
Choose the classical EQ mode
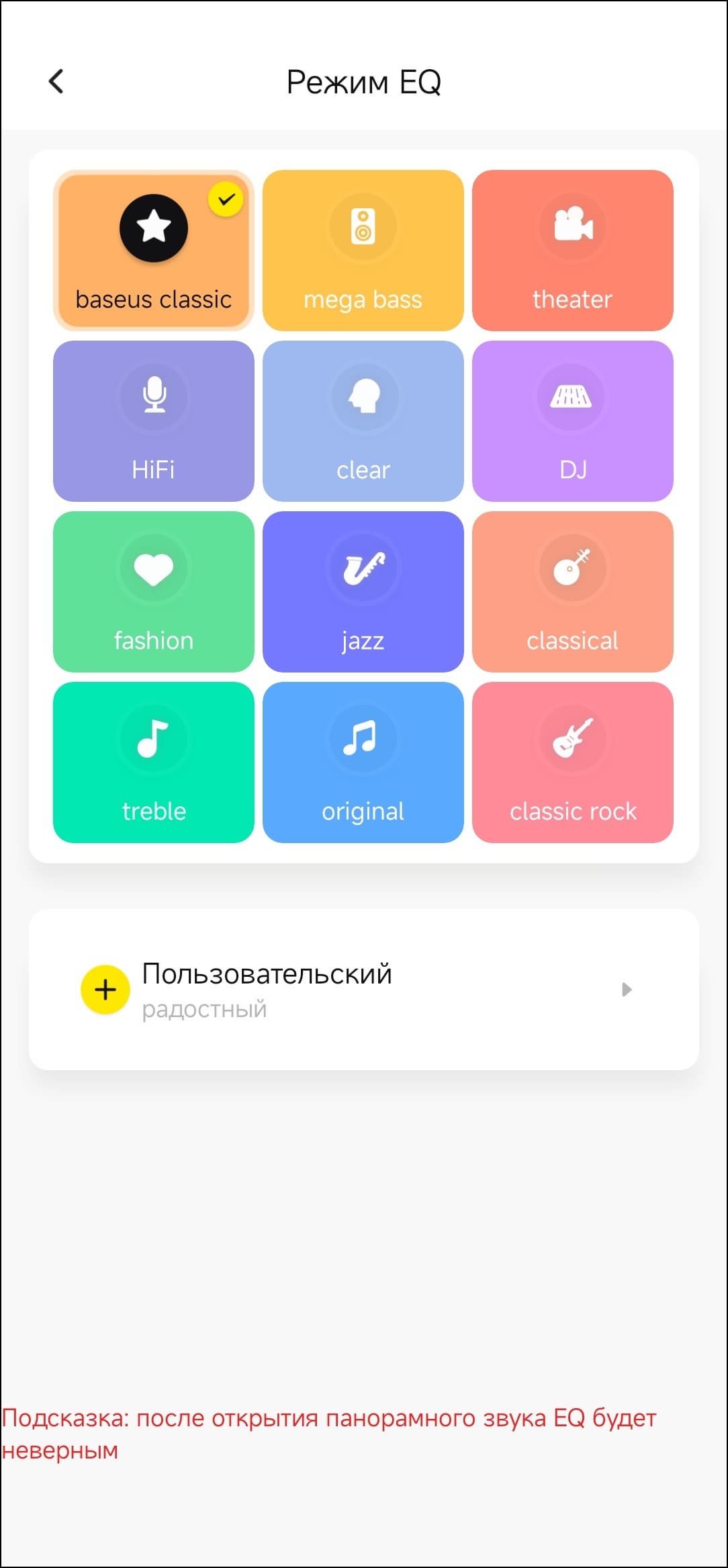[x=573, y=592]
